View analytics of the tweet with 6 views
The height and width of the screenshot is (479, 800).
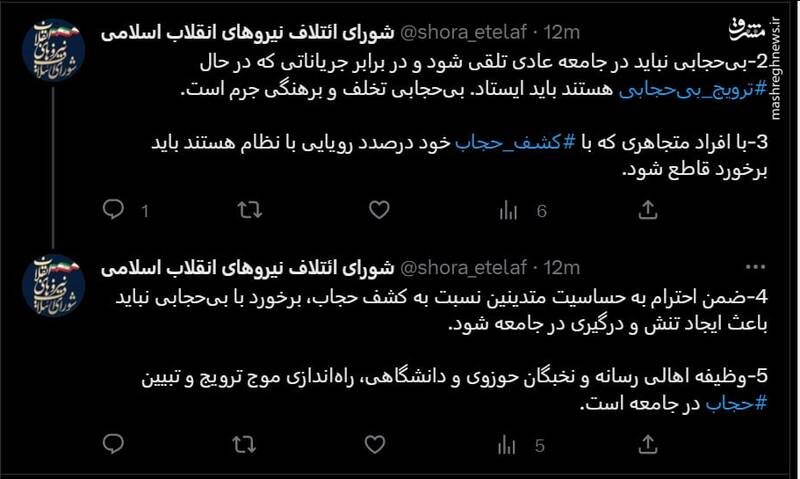510,210
